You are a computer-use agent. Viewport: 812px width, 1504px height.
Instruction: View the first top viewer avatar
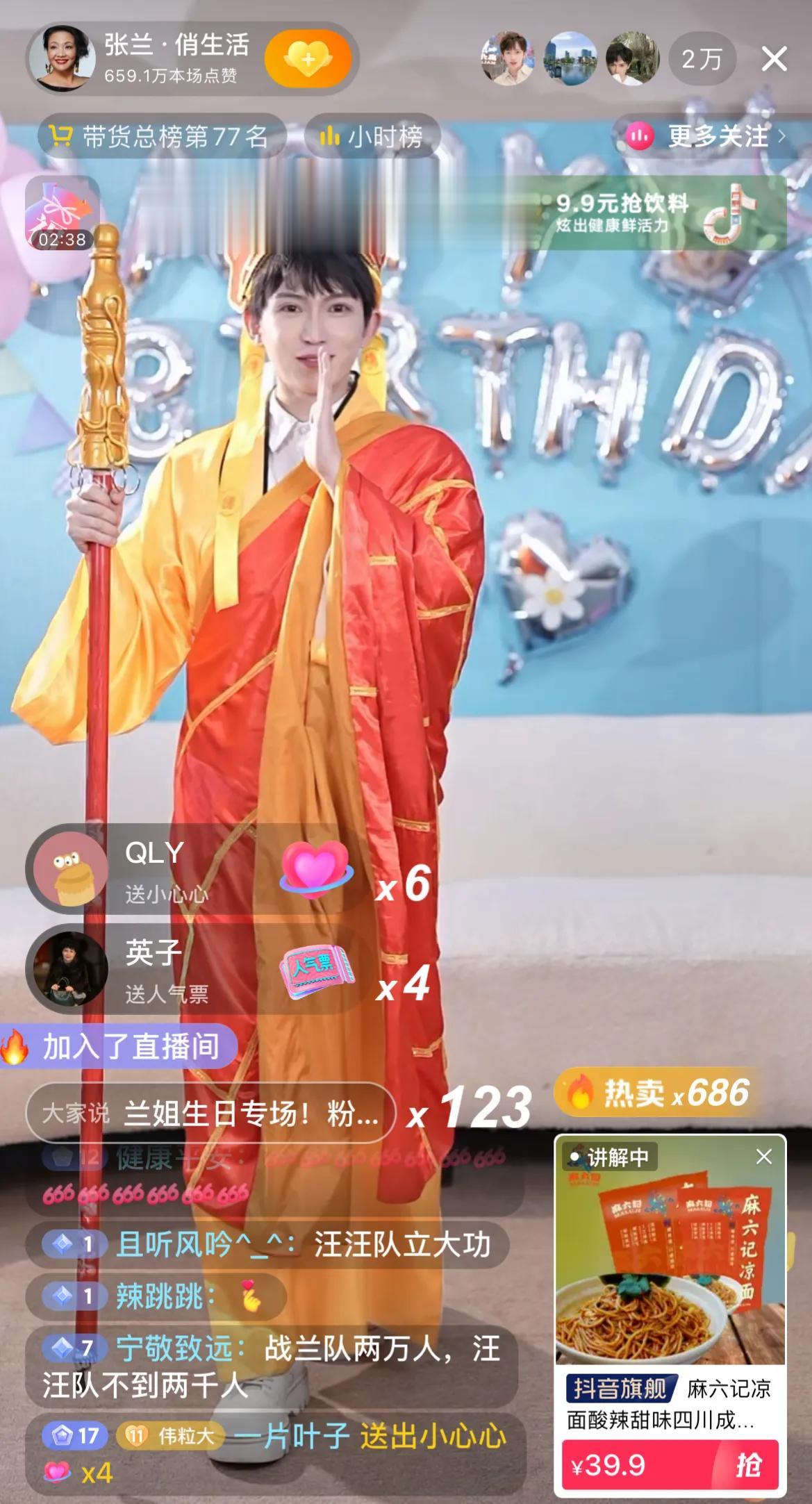point(508,59)
